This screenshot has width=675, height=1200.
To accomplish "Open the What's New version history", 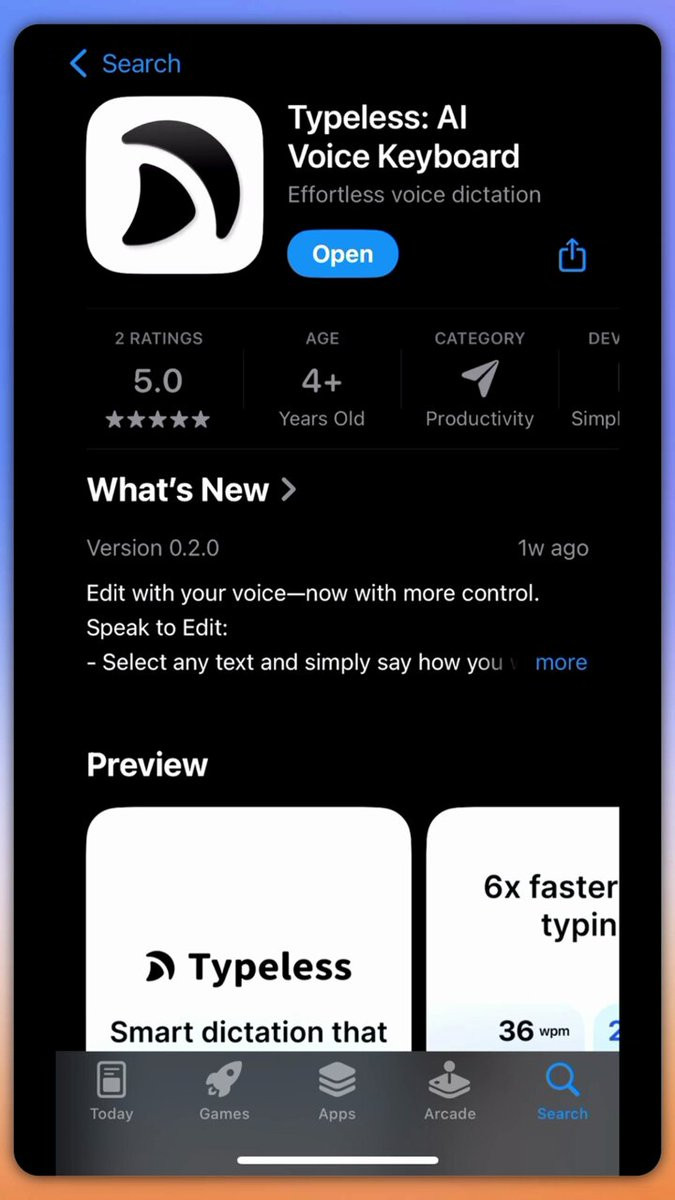I will coord(192,490).
